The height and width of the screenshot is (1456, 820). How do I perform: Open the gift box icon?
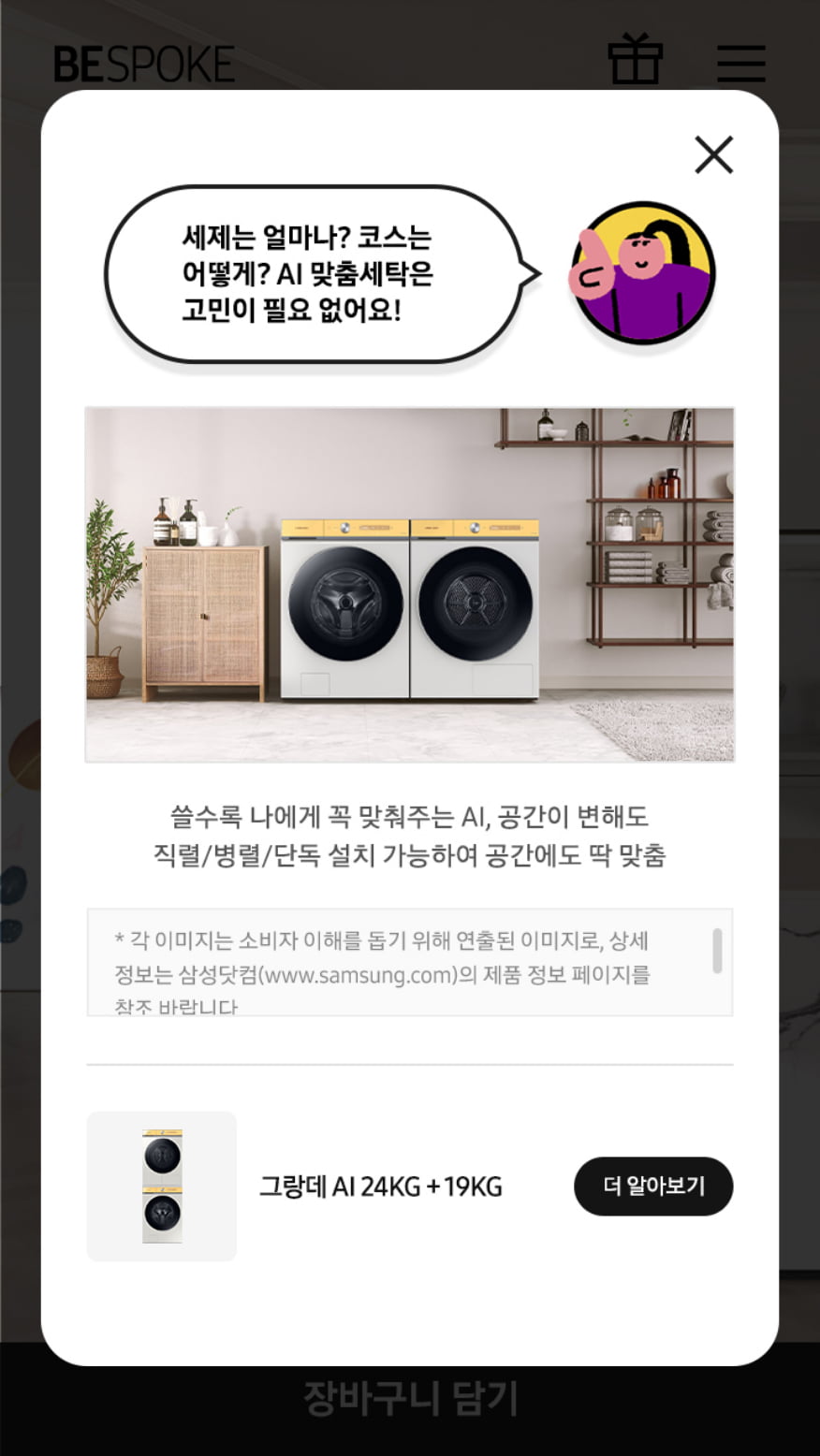(x=636, y=59)
